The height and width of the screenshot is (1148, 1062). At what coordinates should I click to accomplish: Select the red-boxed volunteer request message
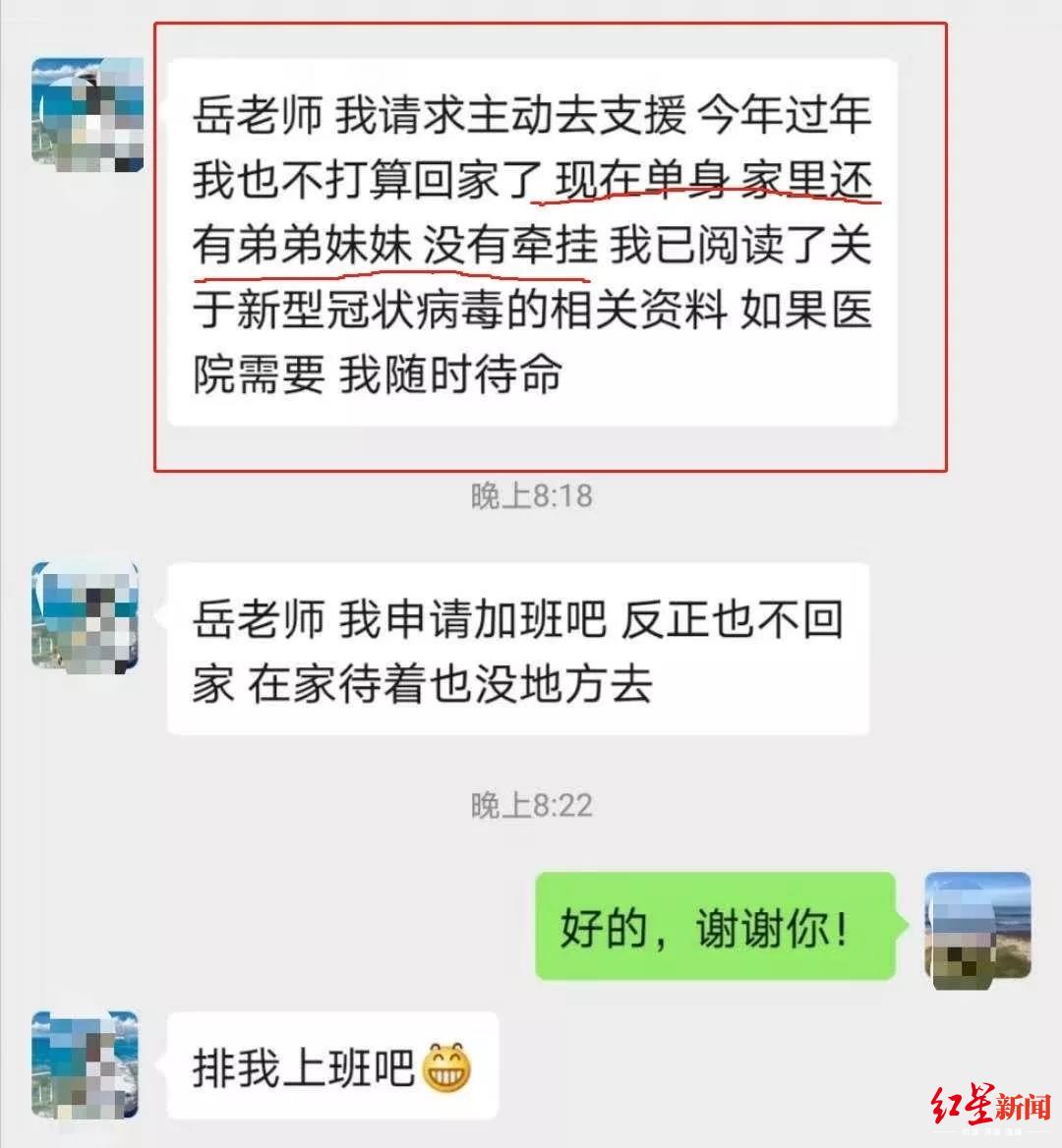click(536, 246)
